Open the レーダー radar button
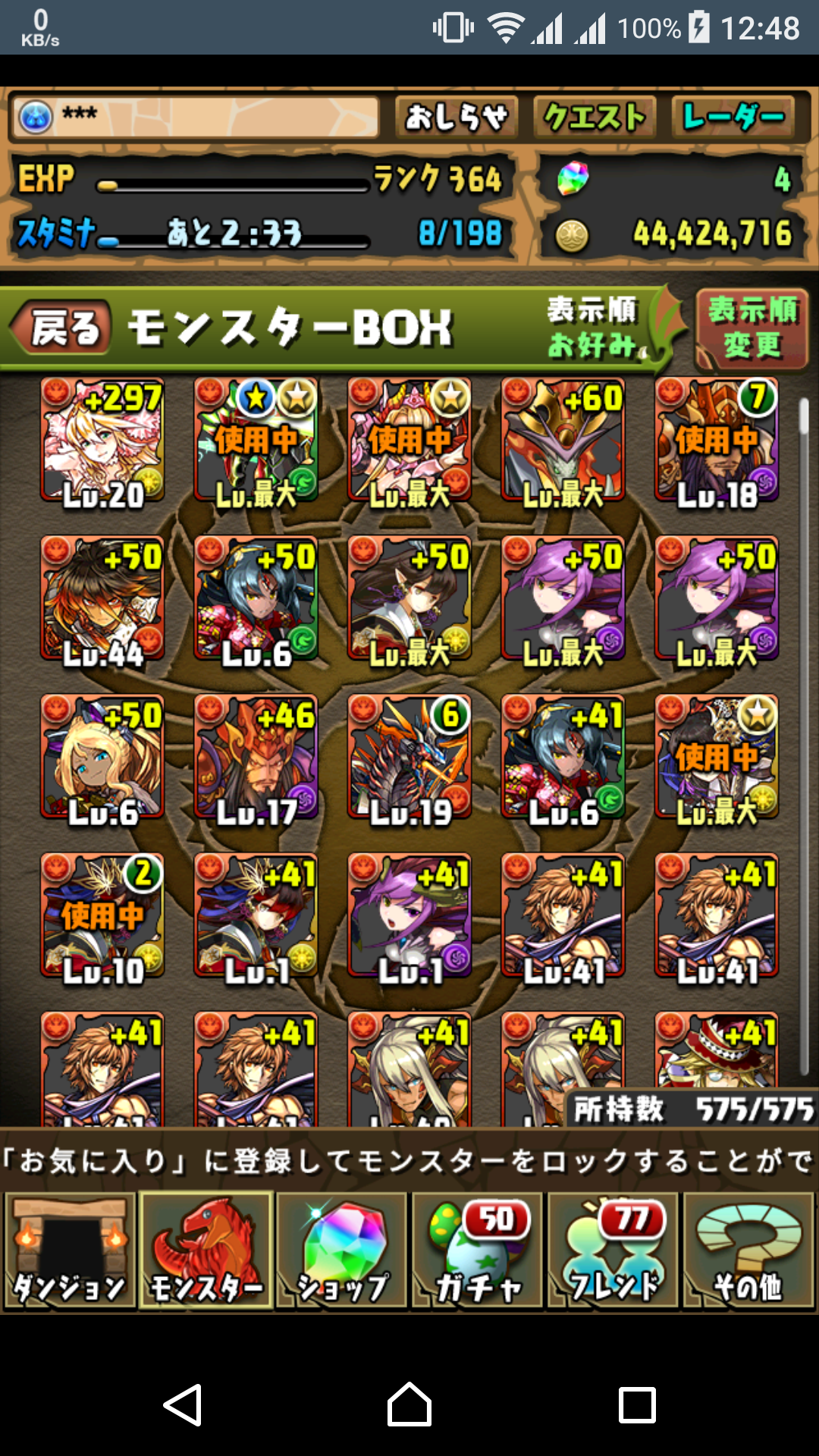Viewport: 819px width, 1456px height. click(x=733, y=118)
